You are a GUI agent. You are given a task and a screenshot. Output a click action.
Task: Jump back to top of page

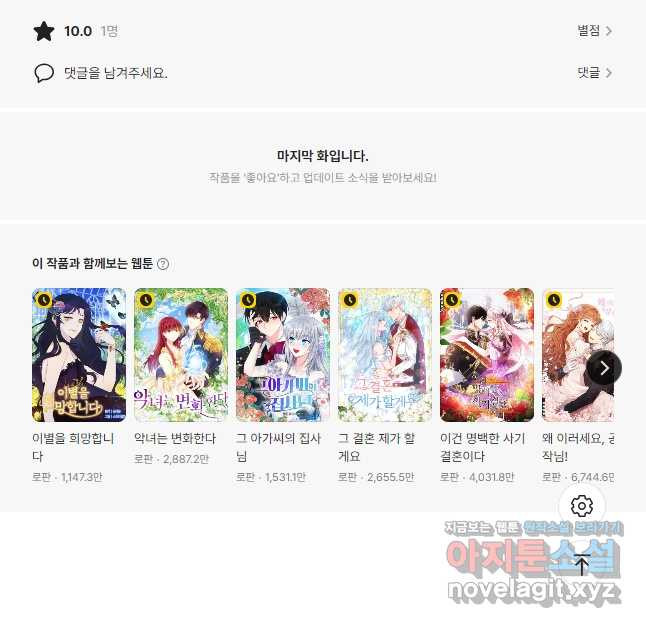point(582,563)
